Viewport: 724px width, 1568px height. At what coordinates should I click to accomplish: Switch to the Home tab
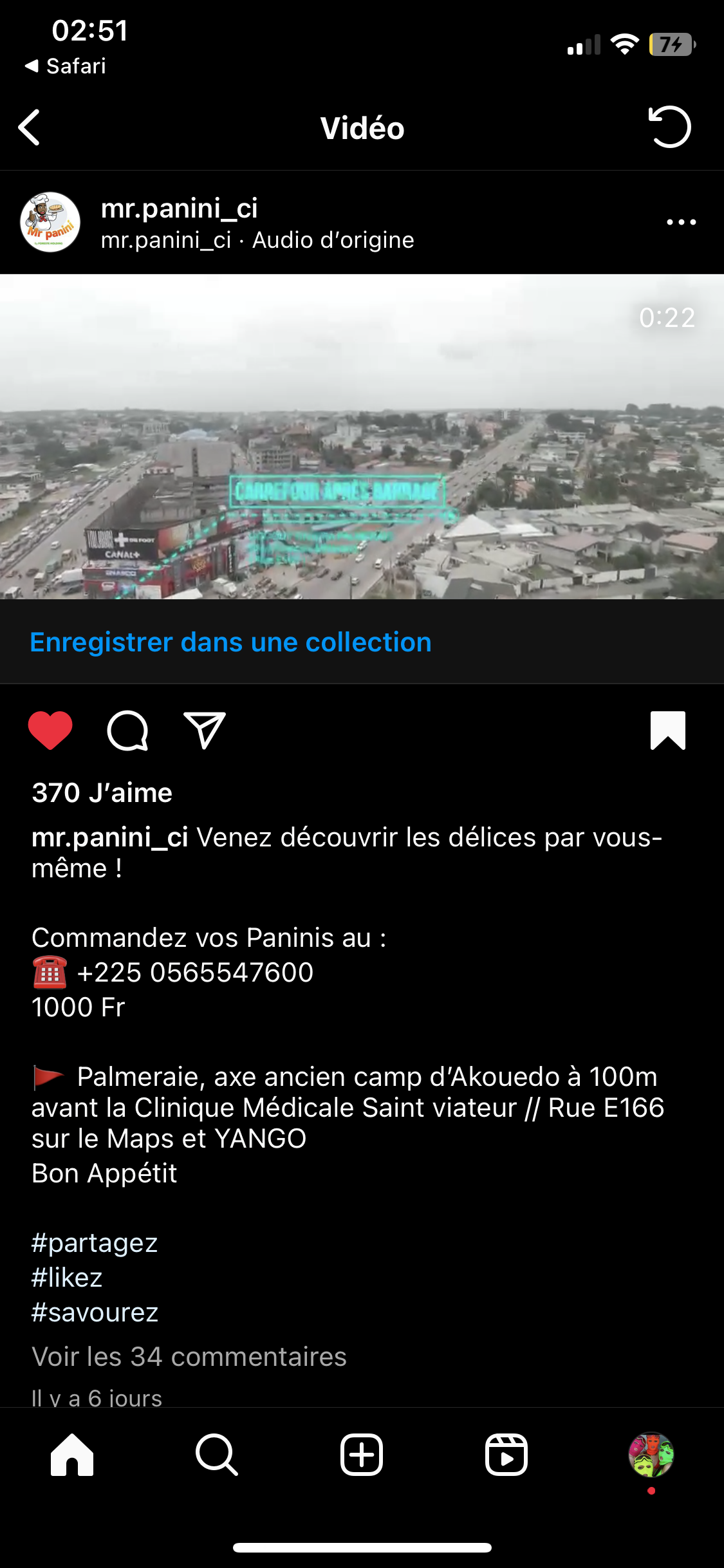[72, 1455]
